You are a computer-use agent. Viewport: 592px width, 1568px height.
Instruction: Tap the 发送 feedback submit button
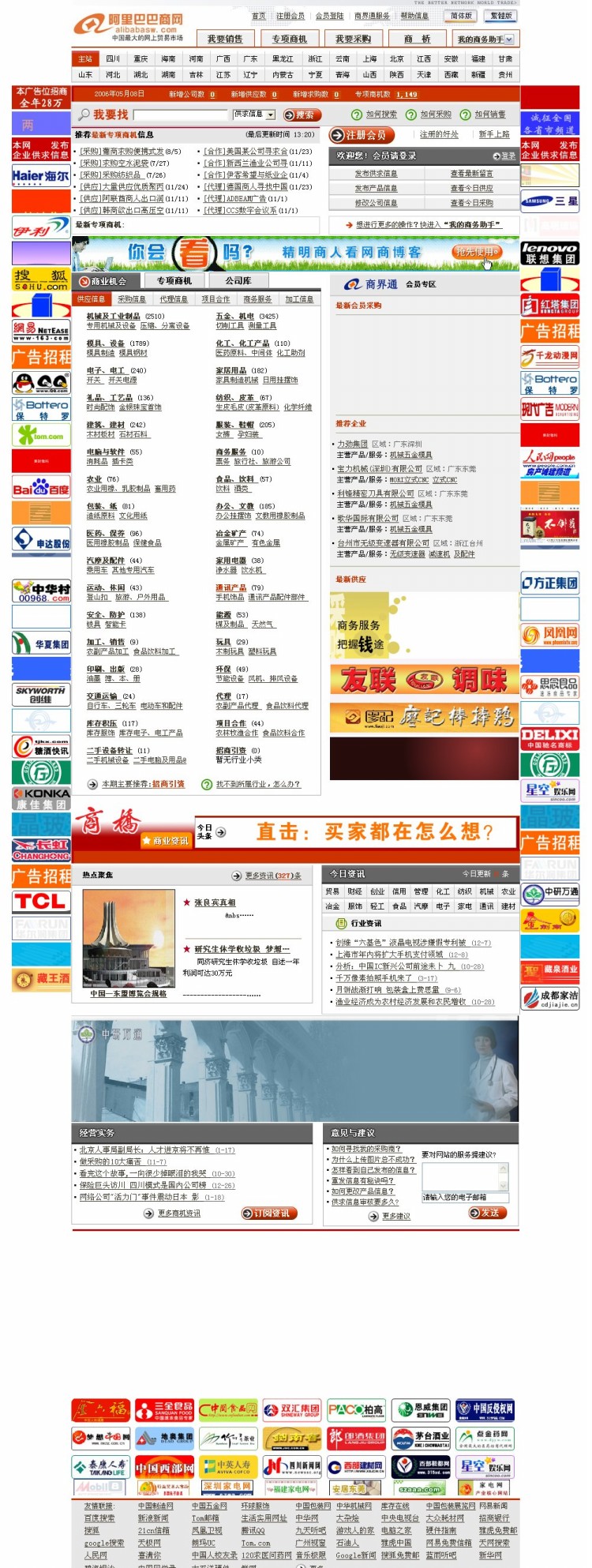pyautogui.click(x=487, y=1213)
